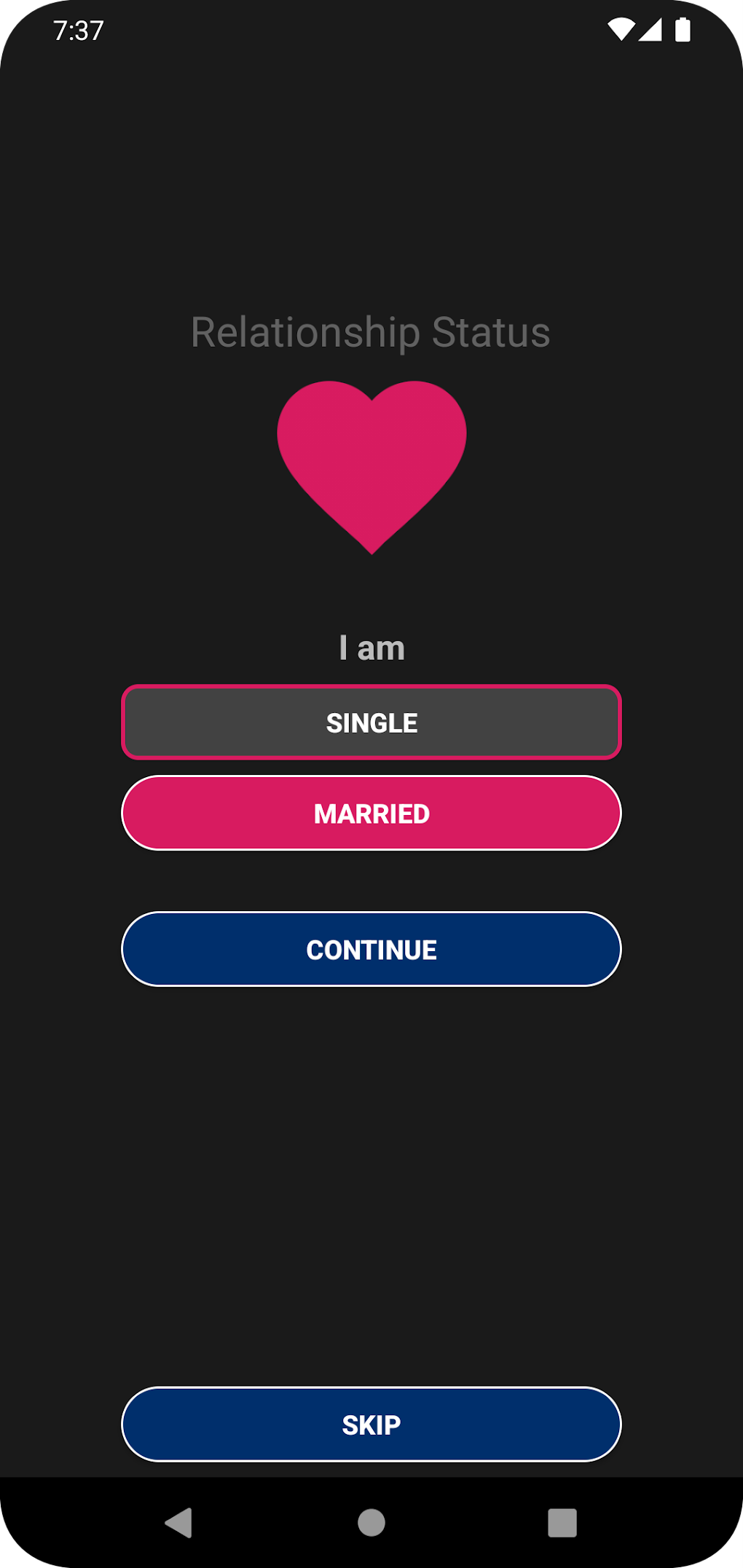Tap the CONTINUE button
743x1568 pixels.
371,949
